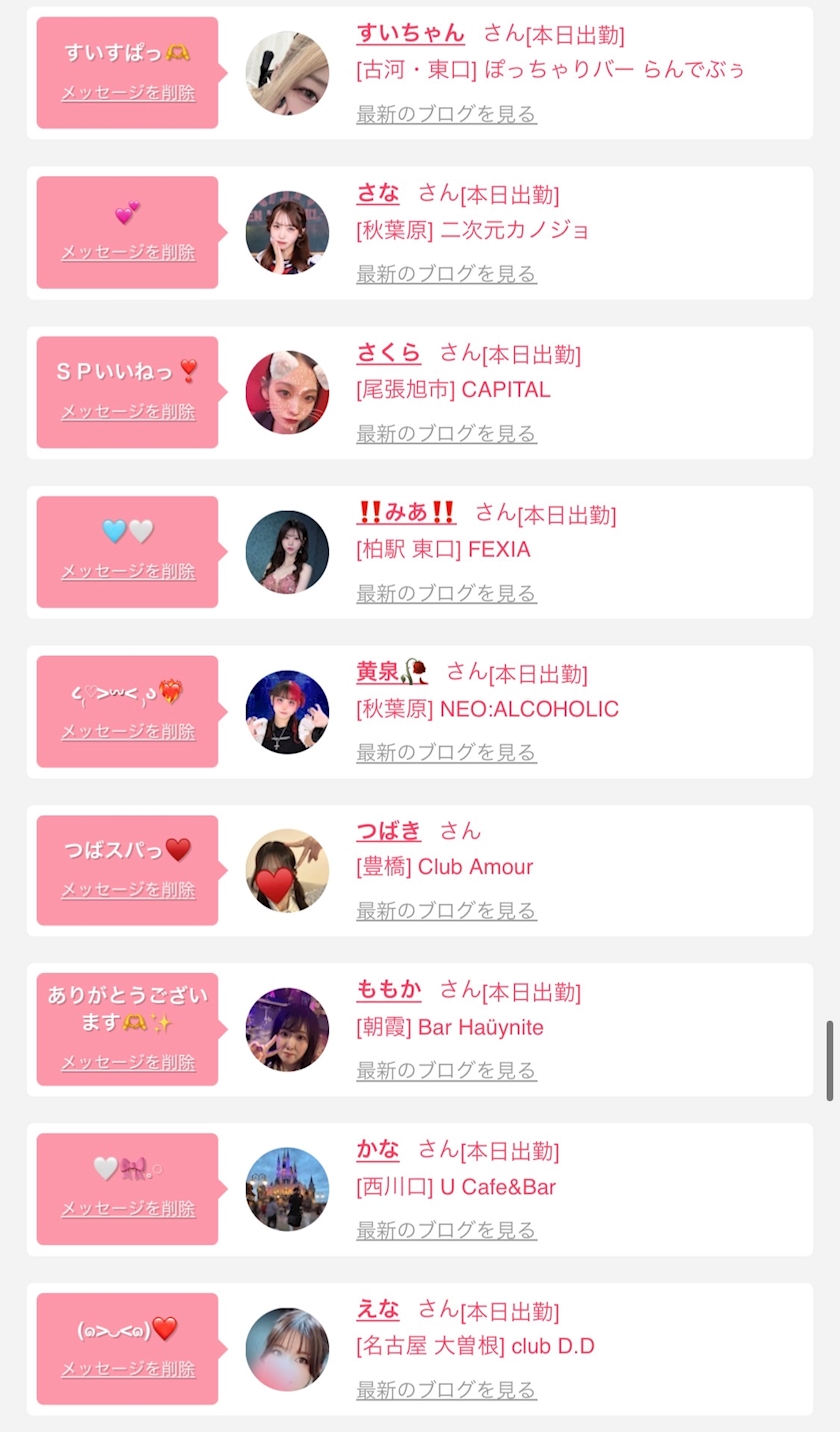The image size is (840, 1432).
Task: View かな's latest blog
Action: click(x=446, y=1230)
